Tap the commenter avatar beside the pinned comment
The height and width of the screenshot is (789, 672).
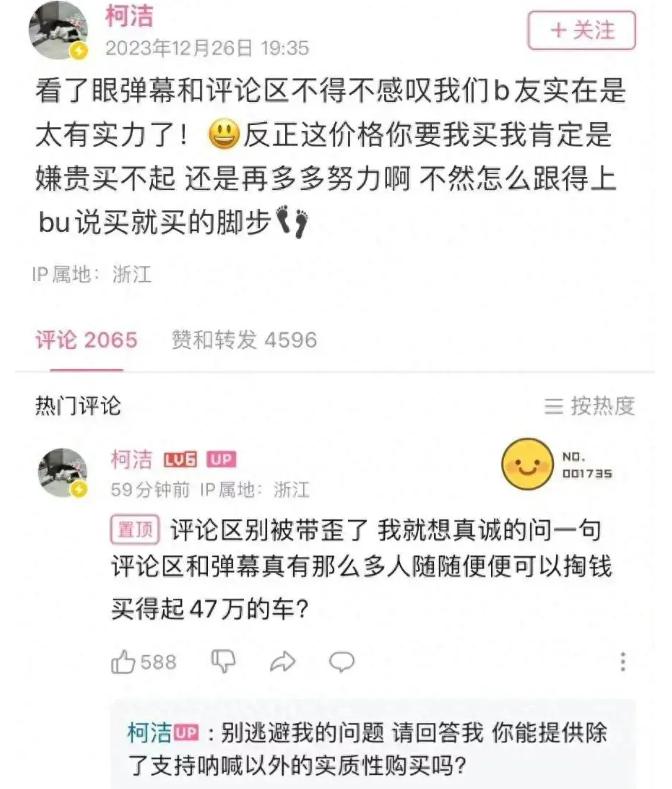pyautogui.click(x=62, y=472)
